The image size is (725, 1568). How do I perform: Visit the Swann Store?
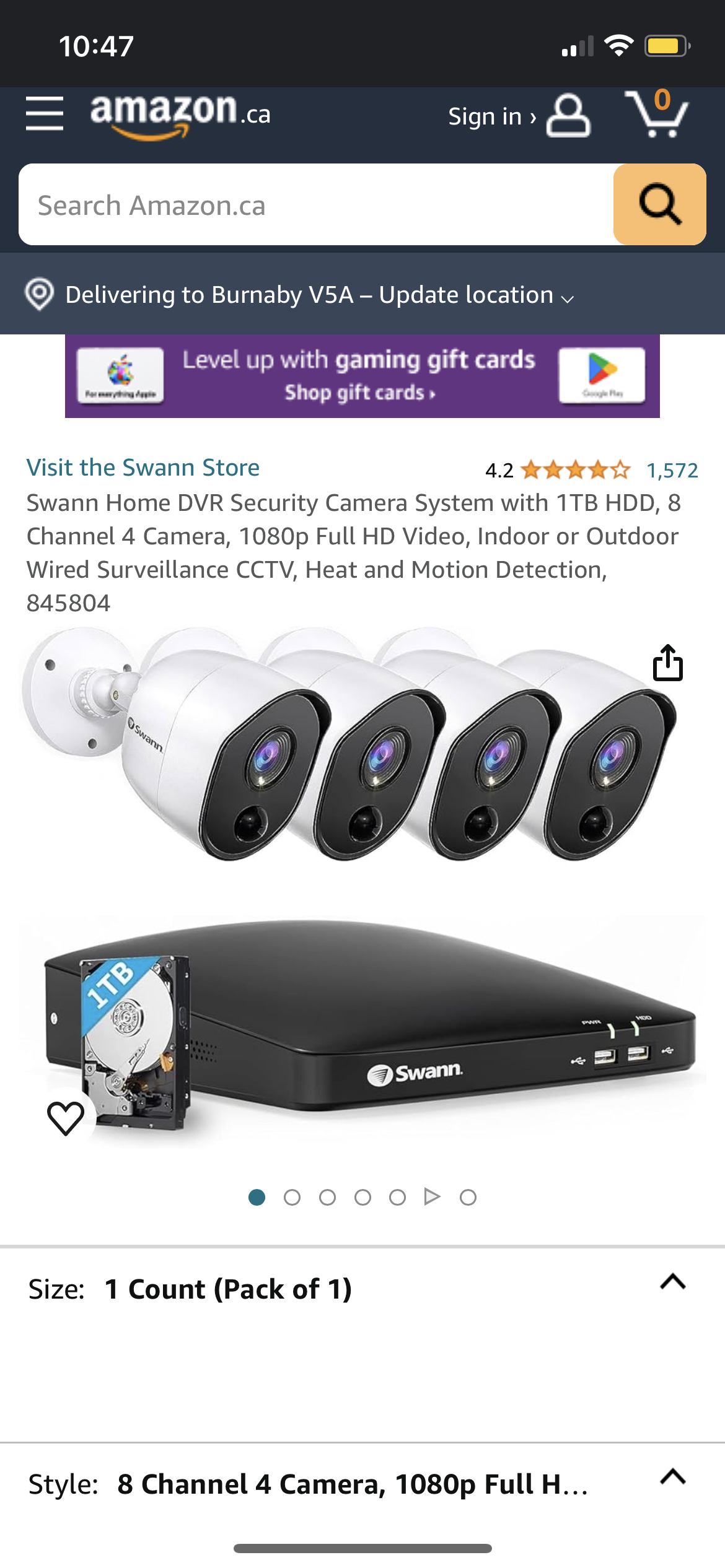143,468
